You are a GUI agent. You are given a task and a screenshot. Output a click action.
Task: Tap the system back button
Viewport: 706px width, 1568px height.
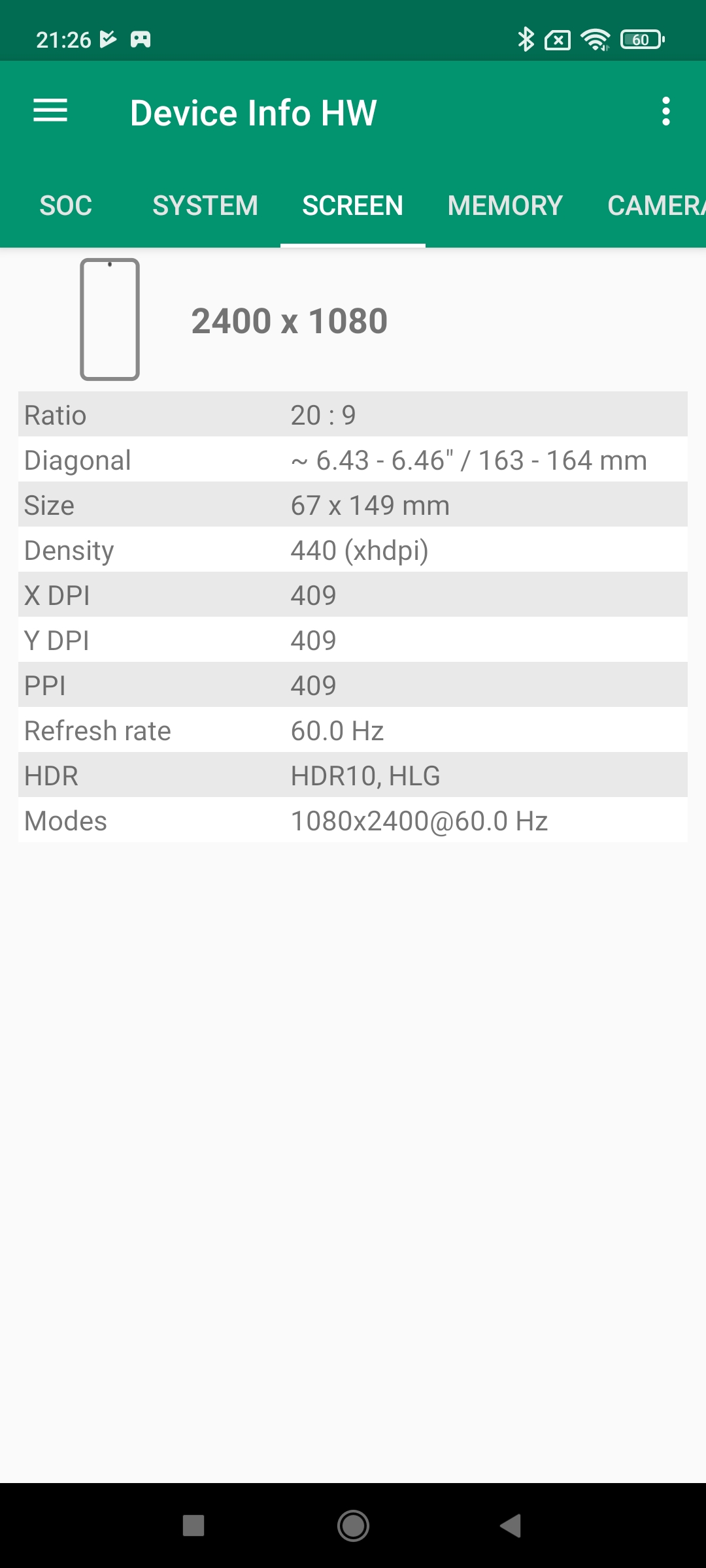(x=511, y=1526)
